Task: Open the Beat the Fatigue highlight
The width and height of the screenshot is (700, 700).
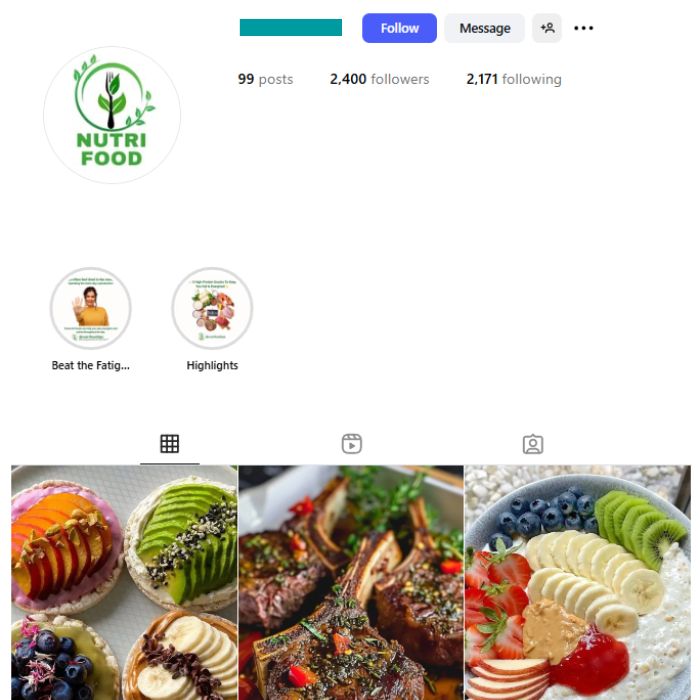Action: pos(90,308)
